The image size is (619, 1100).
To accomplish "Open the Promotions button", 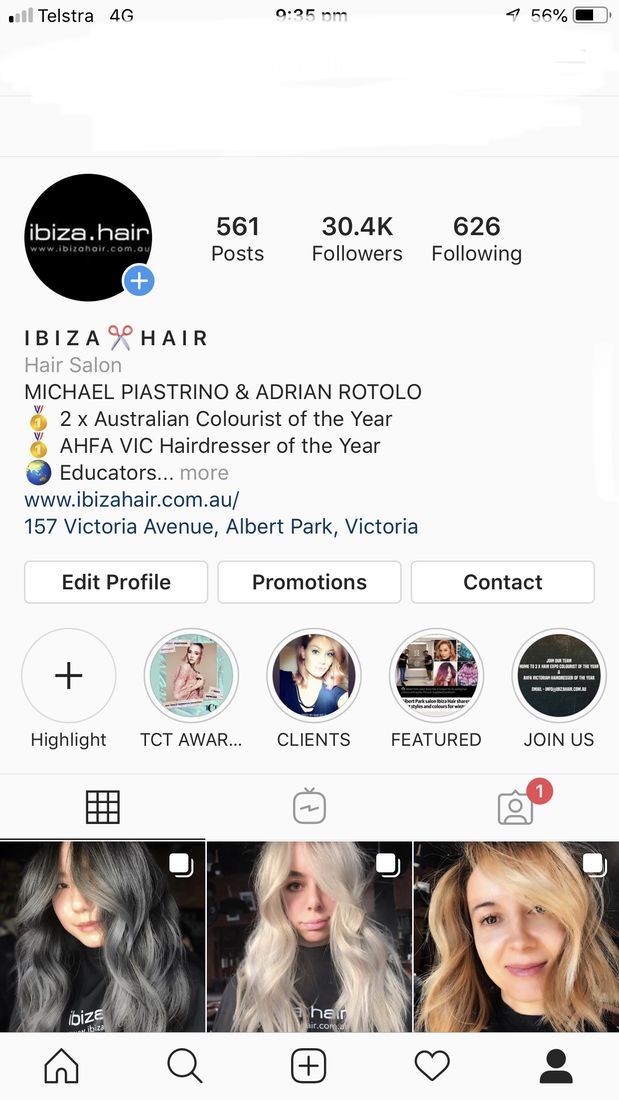I will point(309,582).
